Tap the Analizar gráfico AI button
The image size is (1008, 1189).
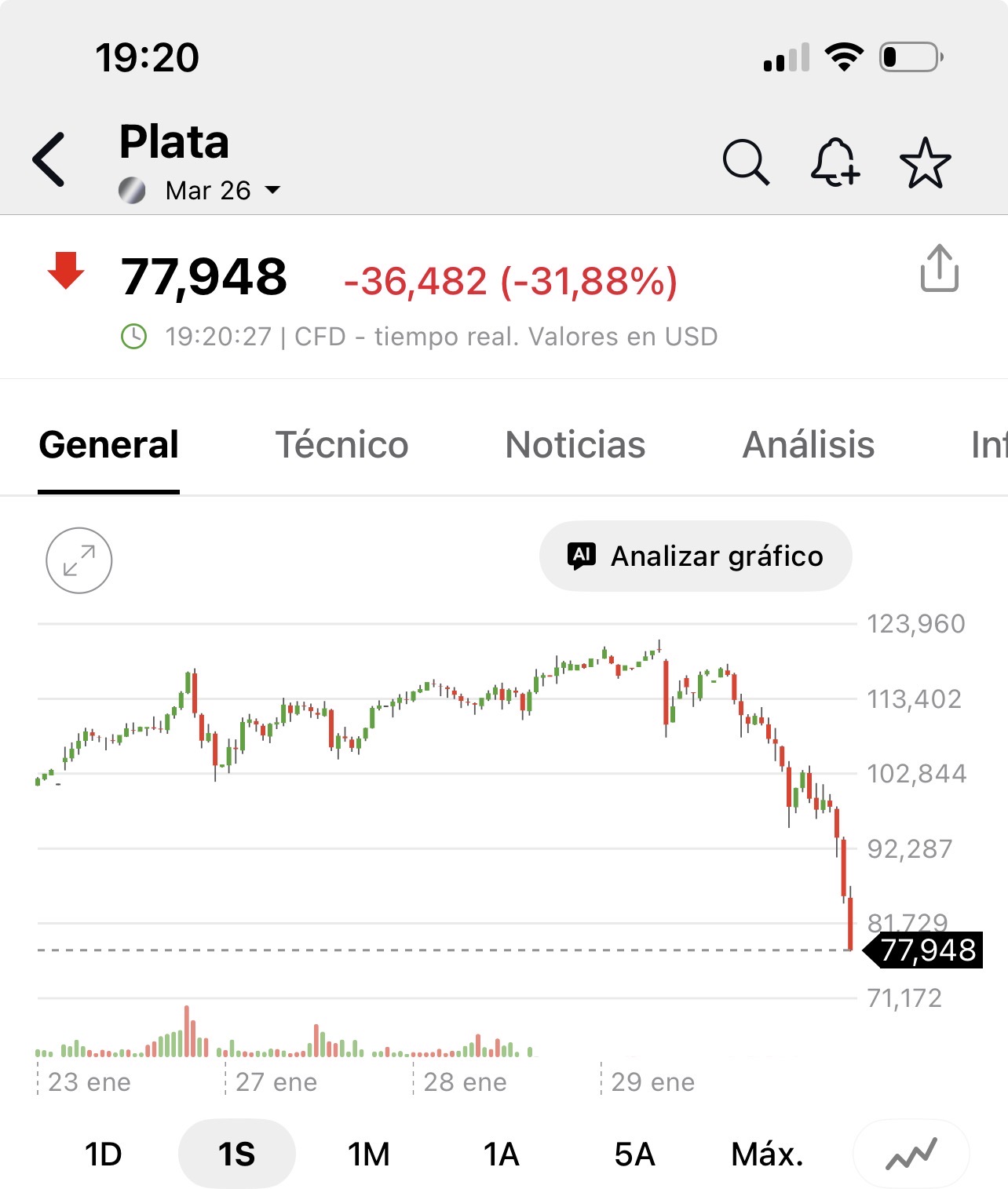[x=695, y=556]
